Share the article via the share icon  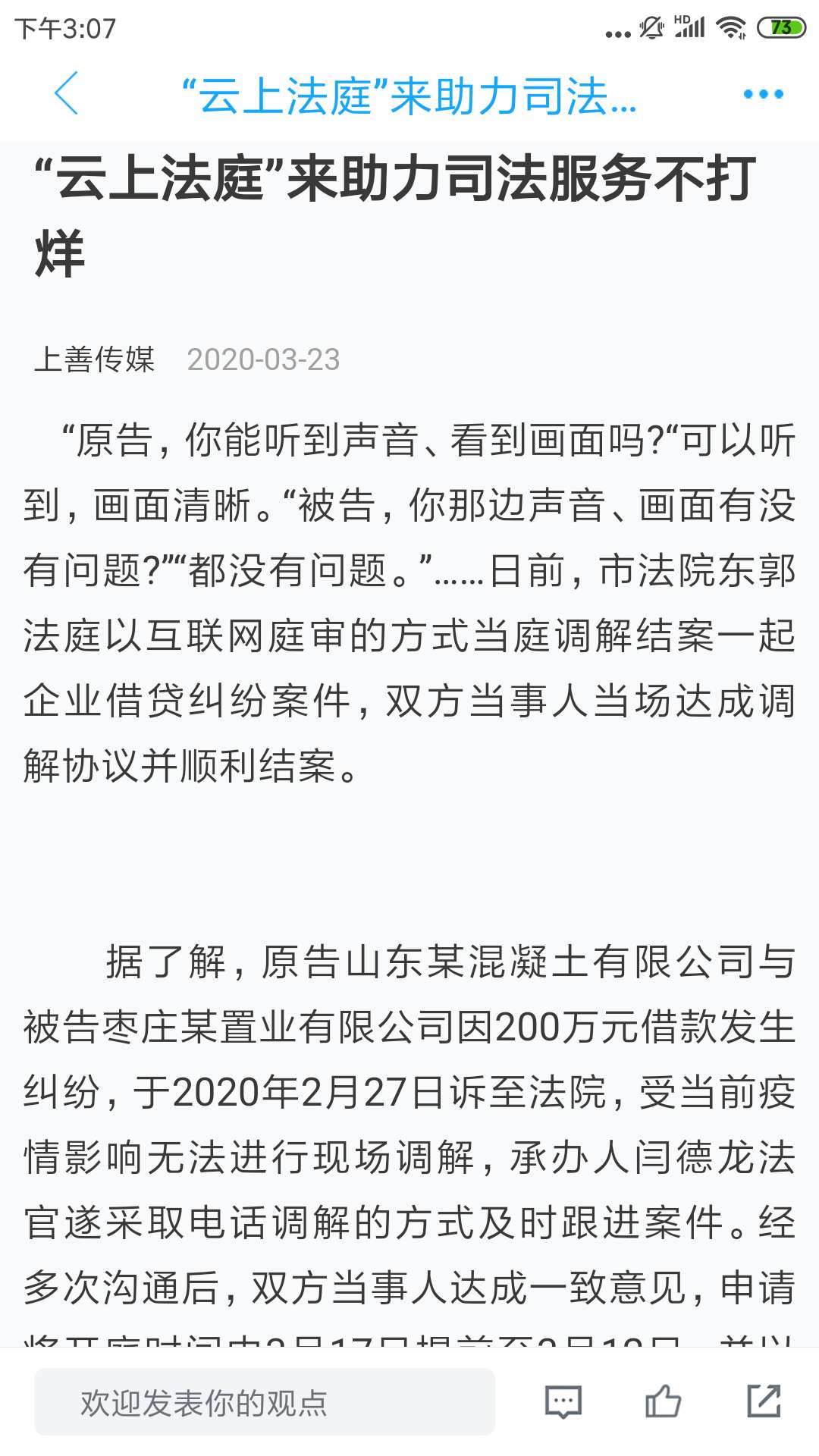[763, 1401]
